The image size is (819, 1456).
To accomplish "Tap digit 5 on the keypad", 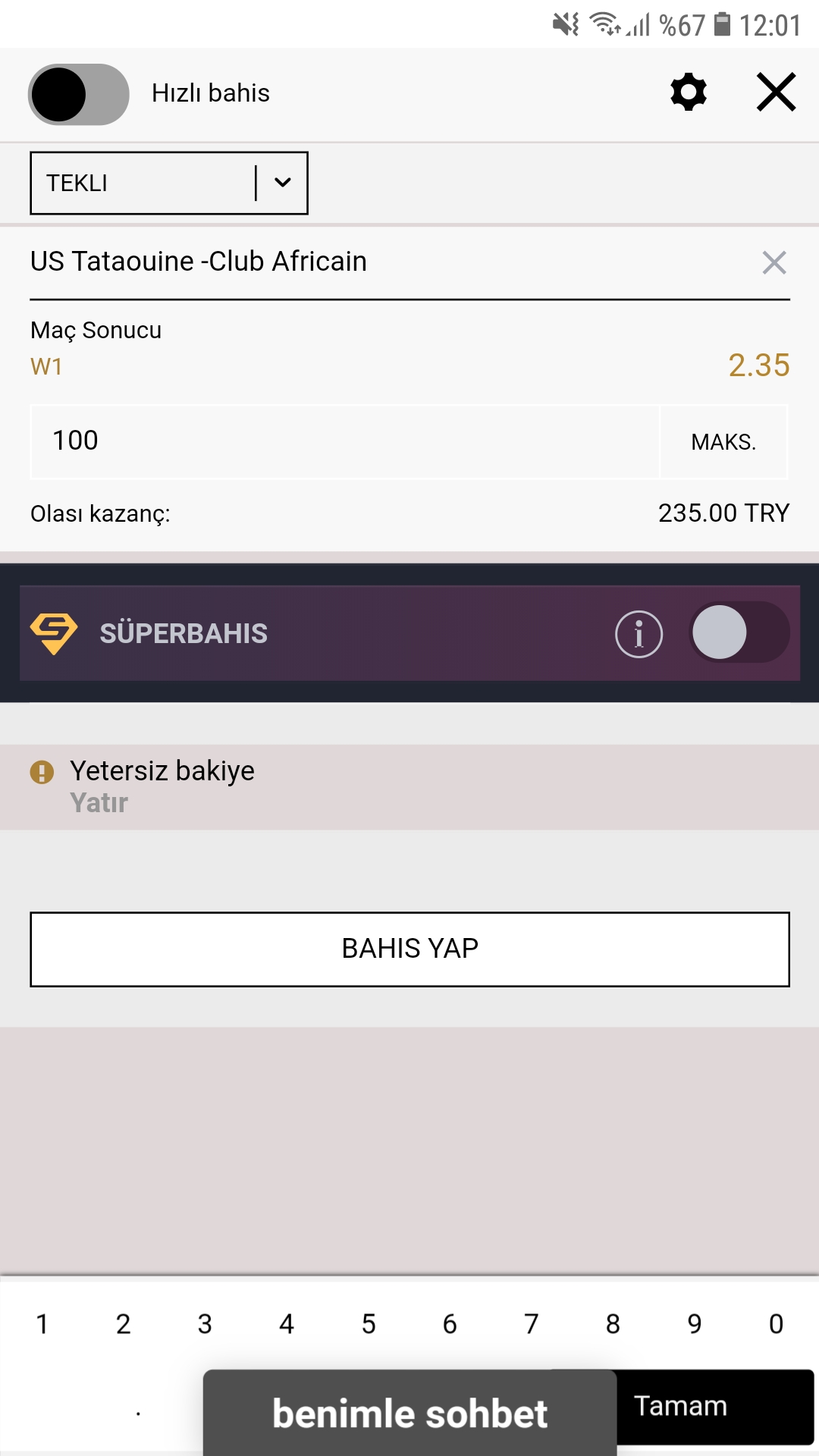I will 369,1324.
